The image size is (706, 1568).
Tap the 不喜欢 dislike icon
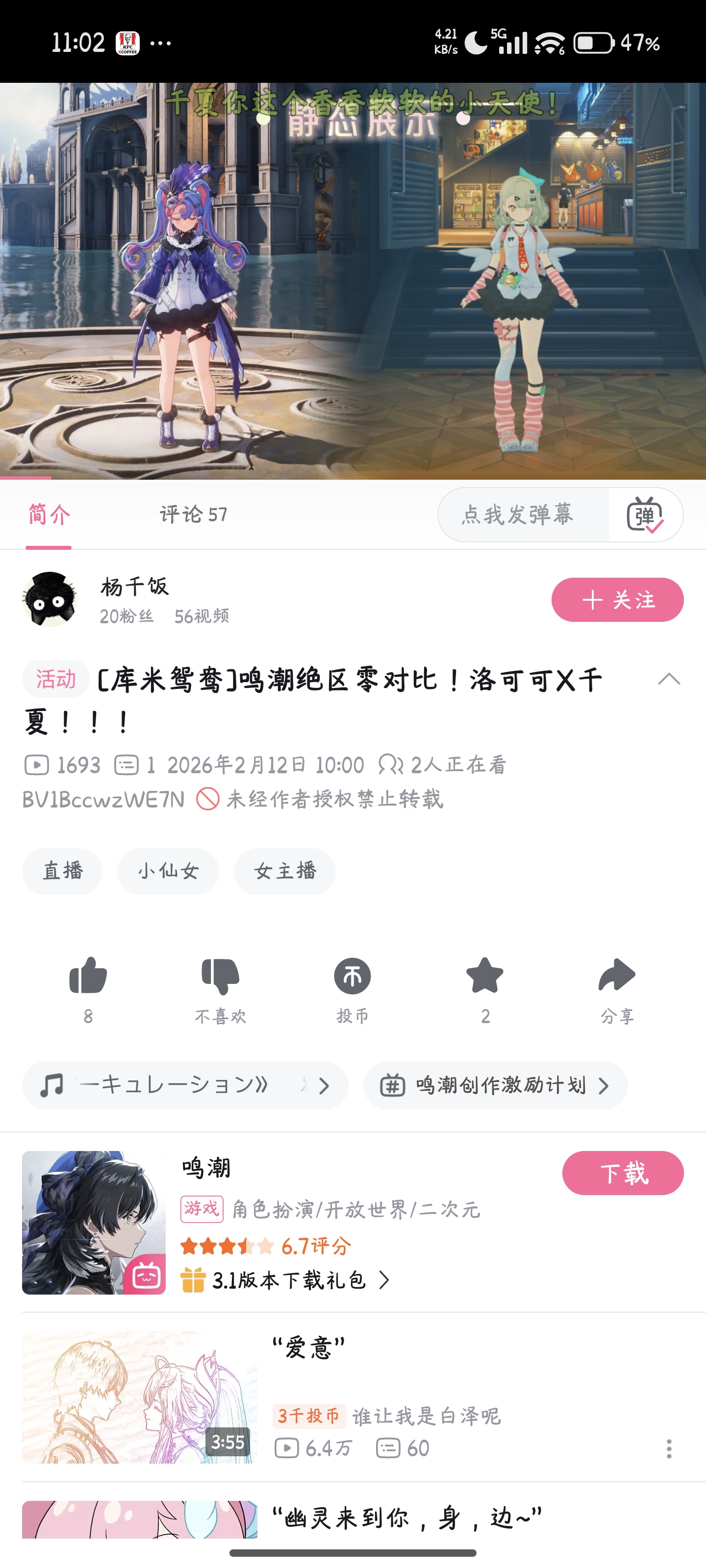coord(221,976)
